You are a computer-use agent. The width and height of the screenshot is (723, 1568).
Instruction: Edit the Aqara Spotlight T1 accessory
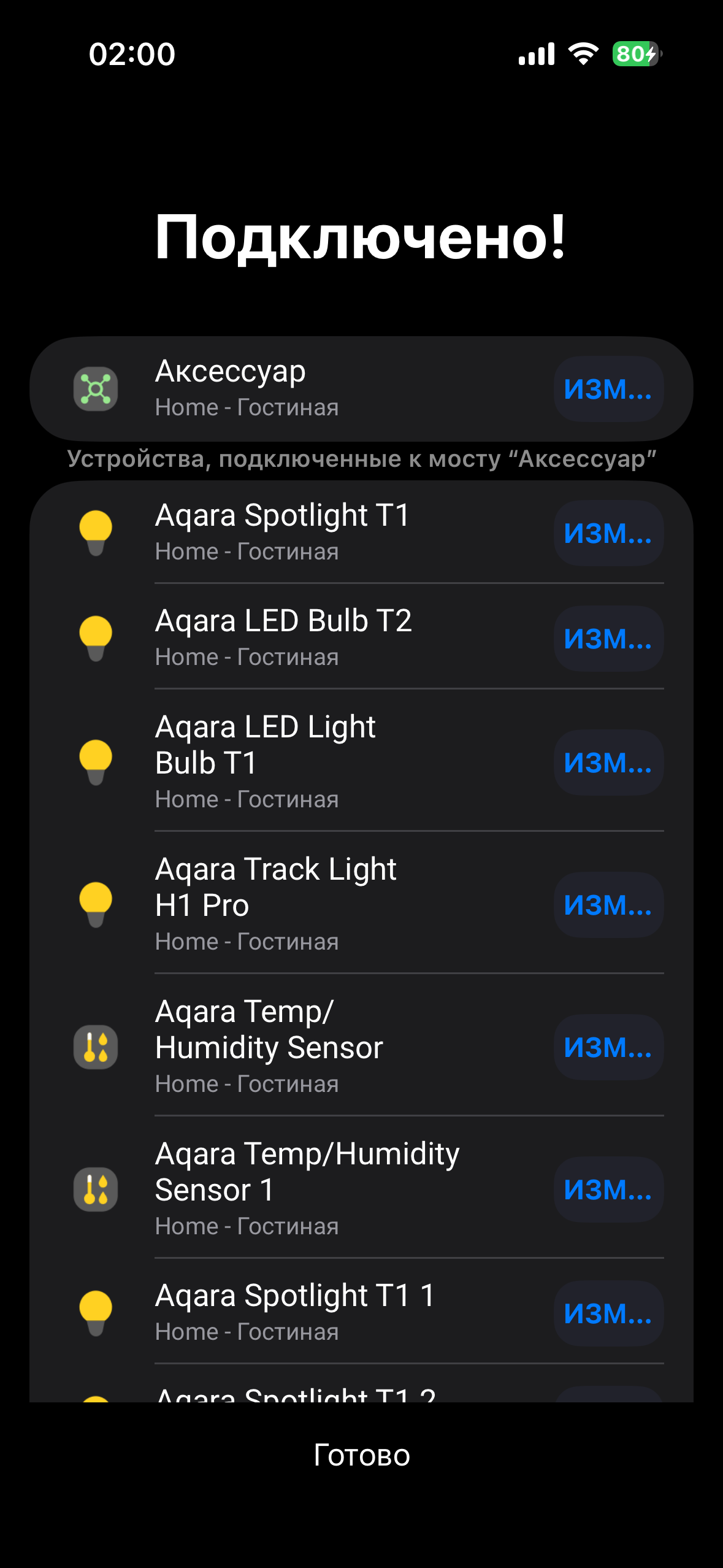point(608,533)
